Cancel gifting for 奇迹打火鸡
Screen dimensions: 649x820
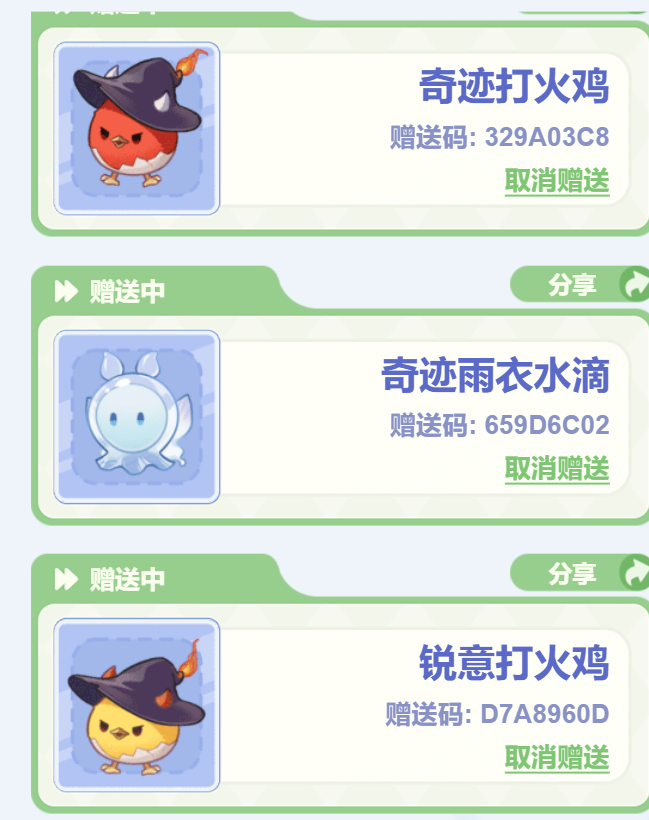(556, 181)
